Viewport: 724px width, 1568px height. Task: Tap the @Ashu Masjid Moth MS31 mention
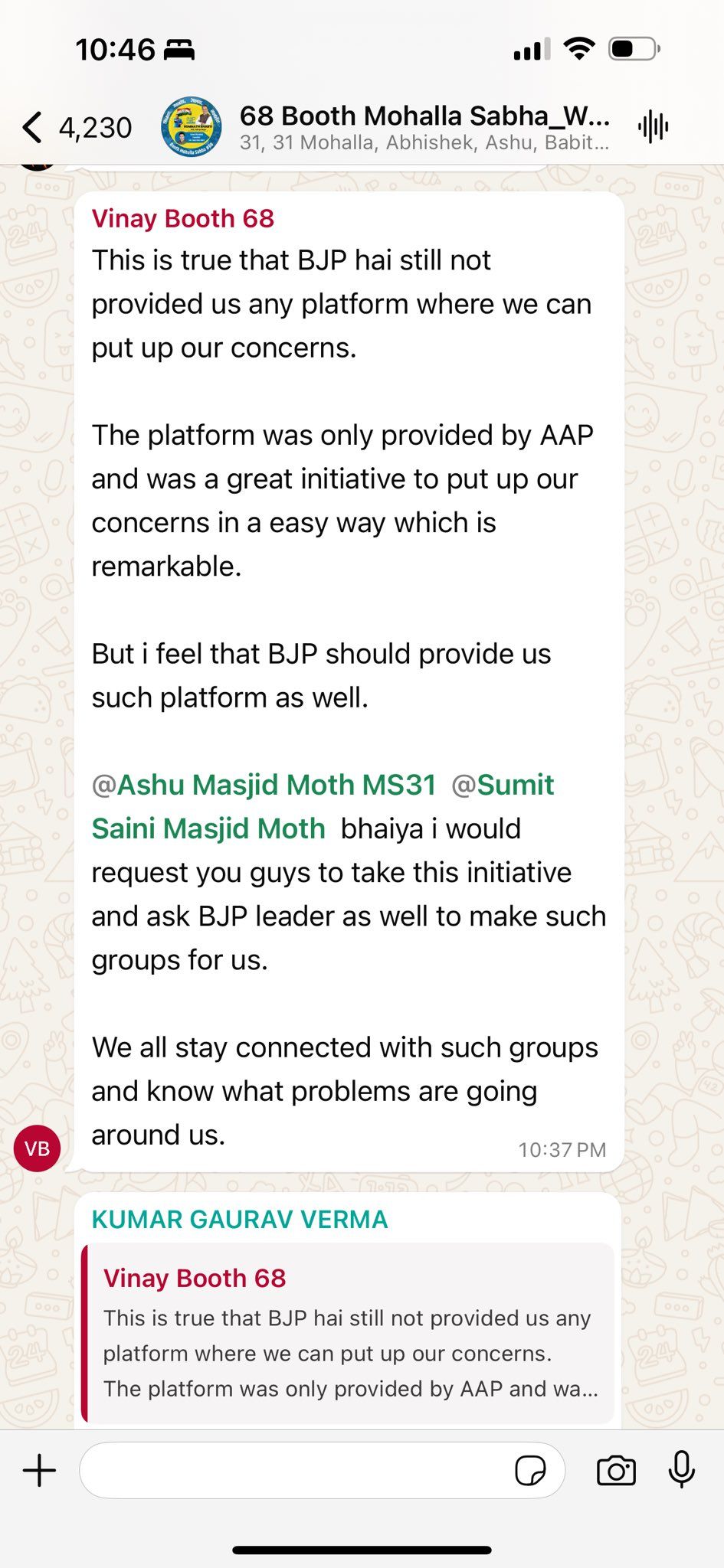264,785
